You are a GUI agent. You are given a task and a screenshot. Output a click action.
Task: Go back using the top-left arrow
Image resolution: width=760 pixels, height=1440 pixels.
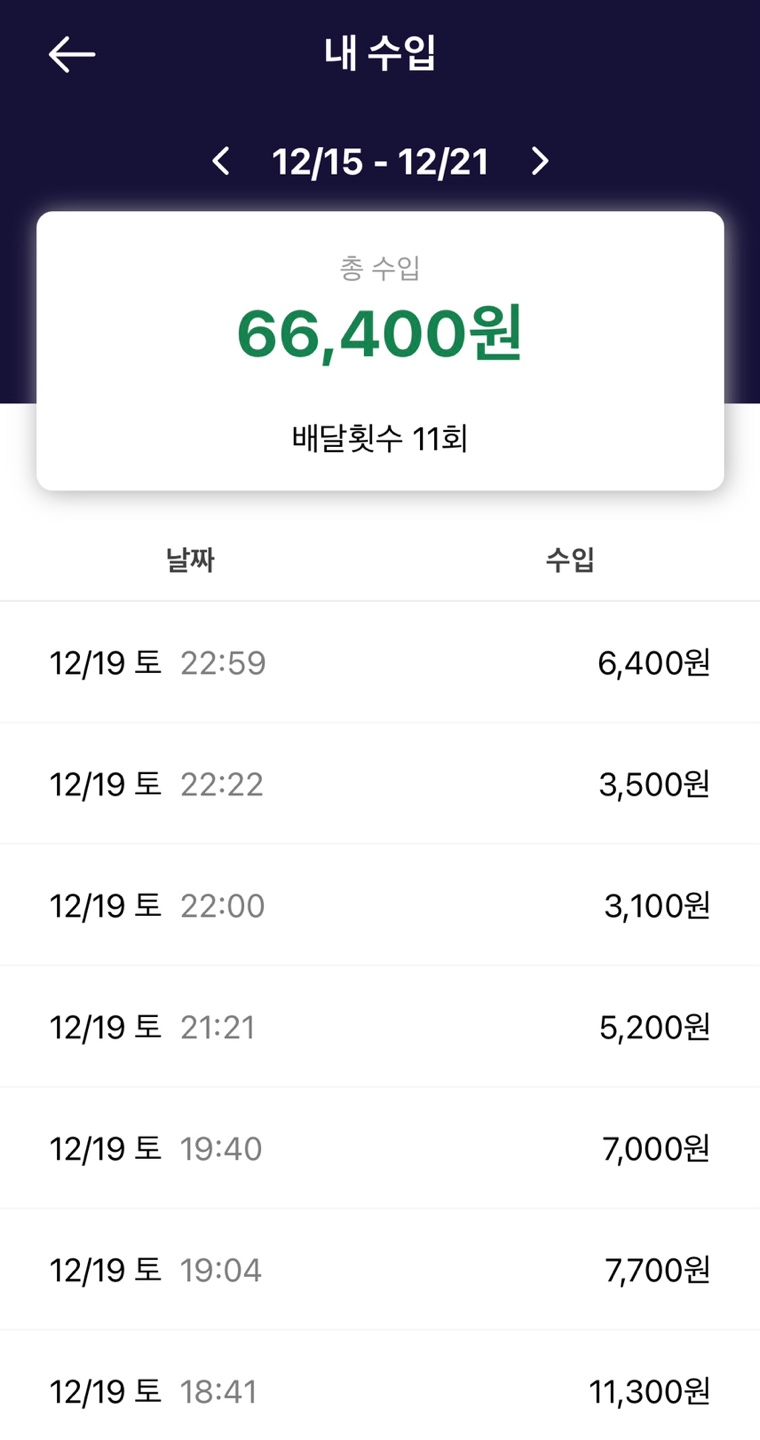[72, 55]
